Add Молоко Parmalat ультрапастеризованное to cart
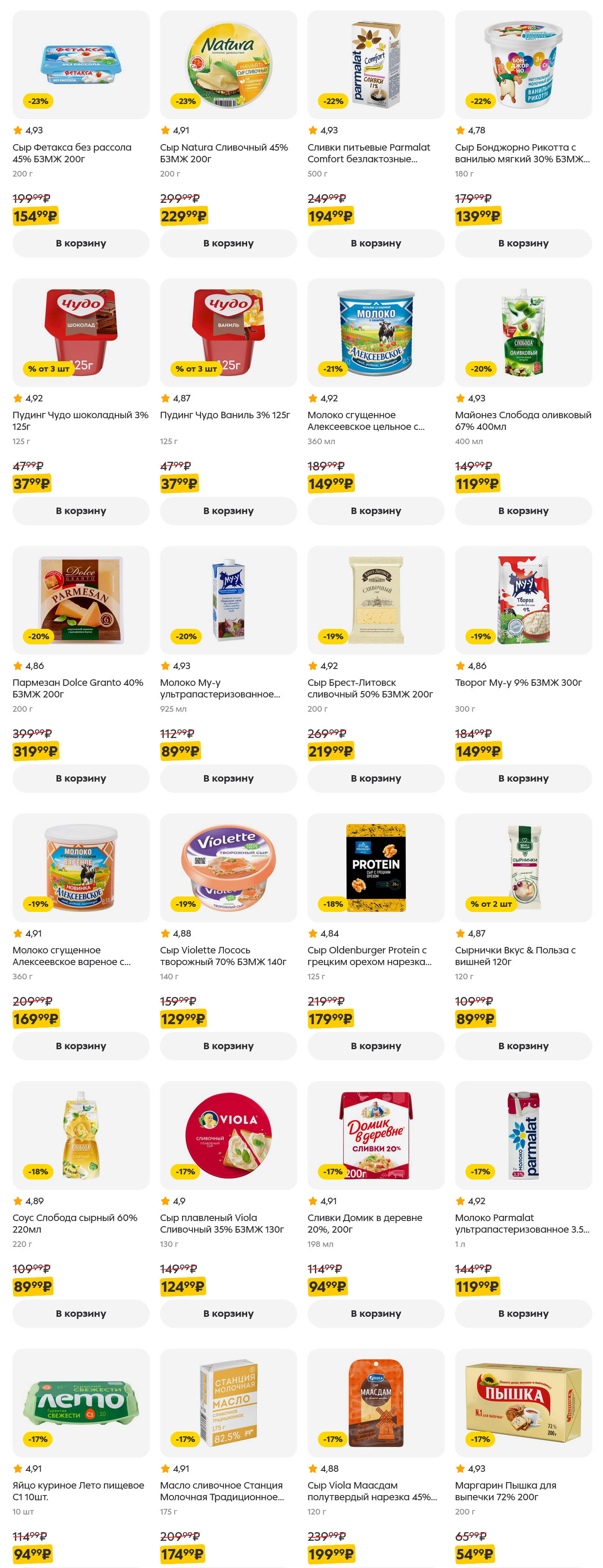The image size is (603, 1568). 523,1313
